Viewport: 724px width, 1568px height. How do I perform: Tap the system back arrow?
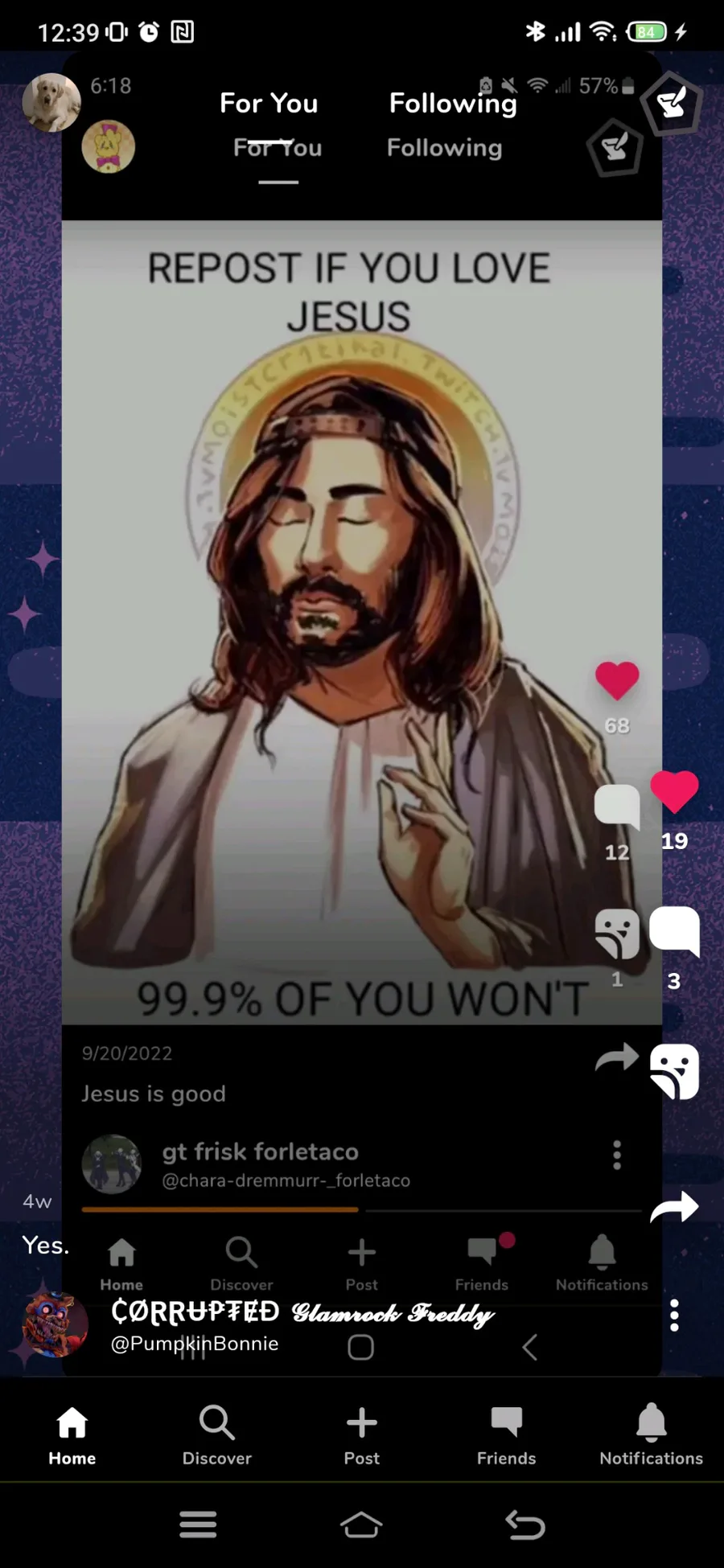pos(525,1525)
